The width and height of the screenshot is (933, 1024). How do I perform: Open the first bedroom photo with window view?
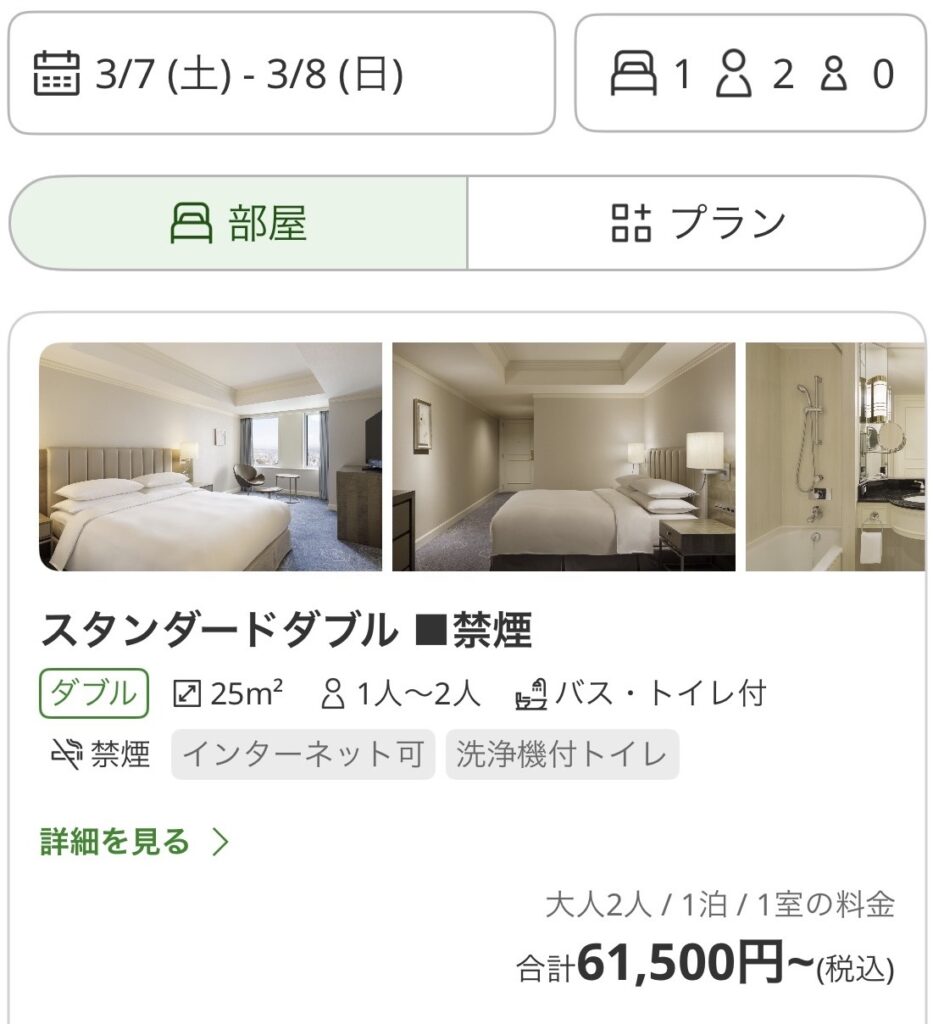tap(210, 457)
